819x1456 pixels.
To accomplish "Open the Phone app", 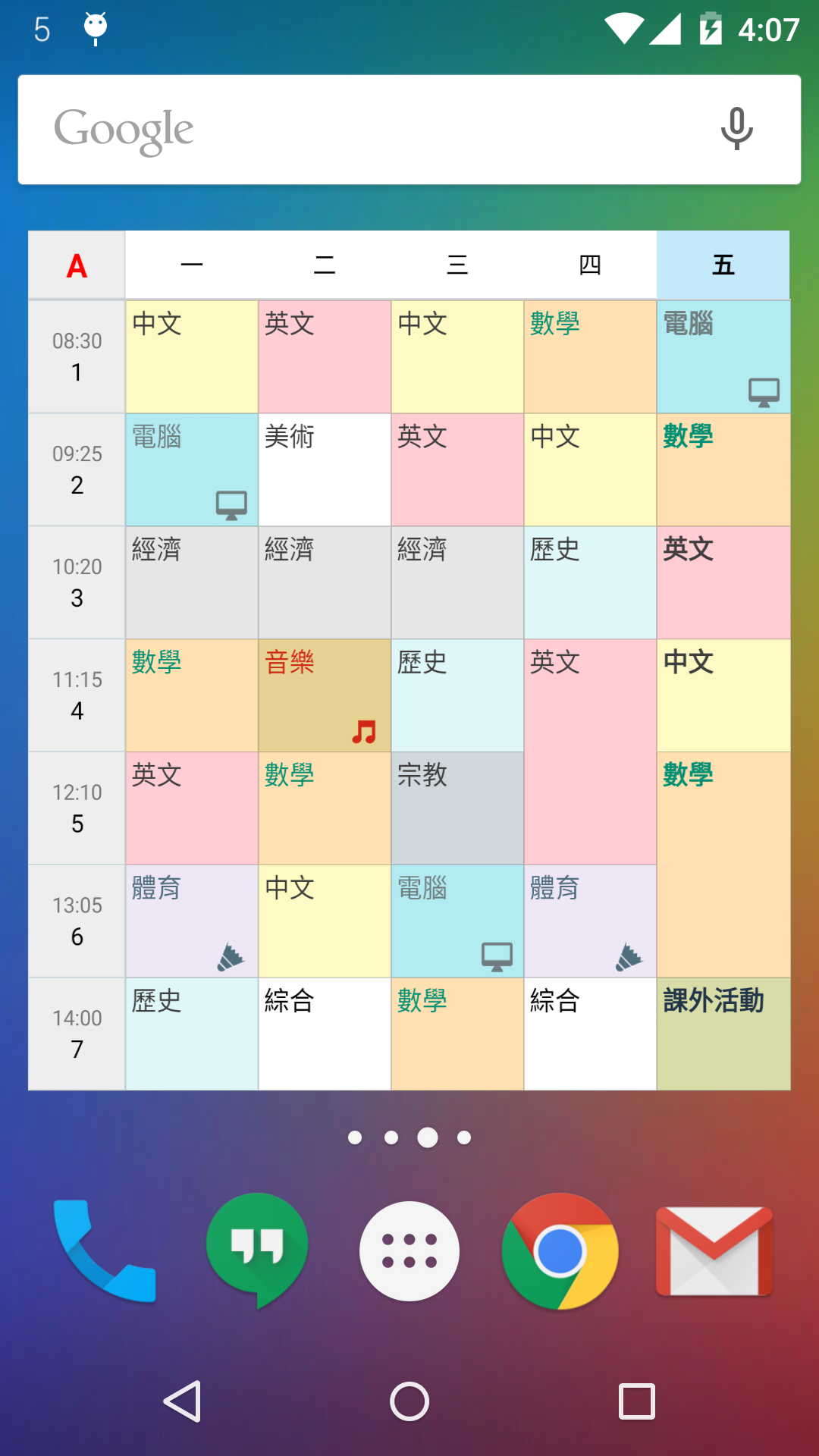I will (105, 1250).
